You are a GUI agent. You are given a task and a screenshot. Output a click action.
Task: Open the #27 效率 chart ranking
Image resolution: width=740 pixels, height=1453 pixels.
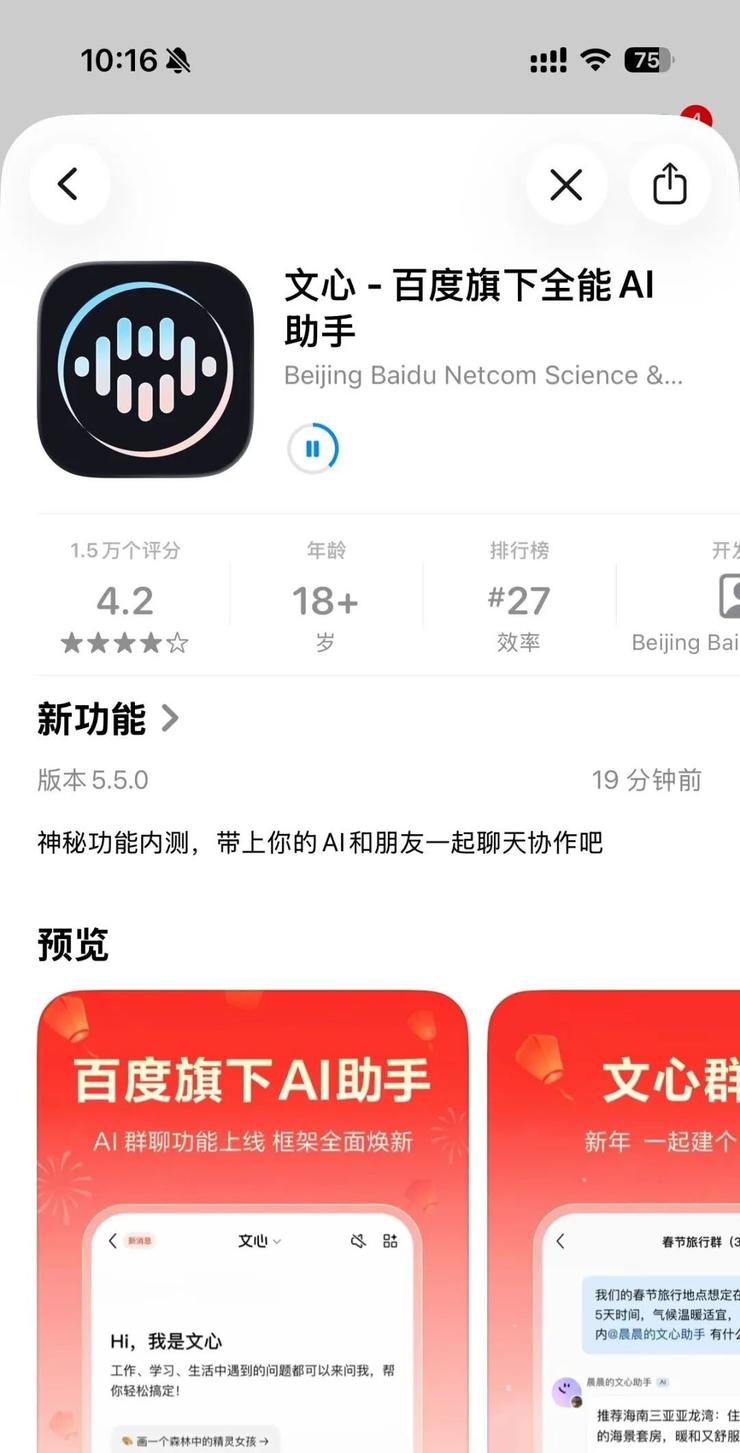click(x=518, y=597)
